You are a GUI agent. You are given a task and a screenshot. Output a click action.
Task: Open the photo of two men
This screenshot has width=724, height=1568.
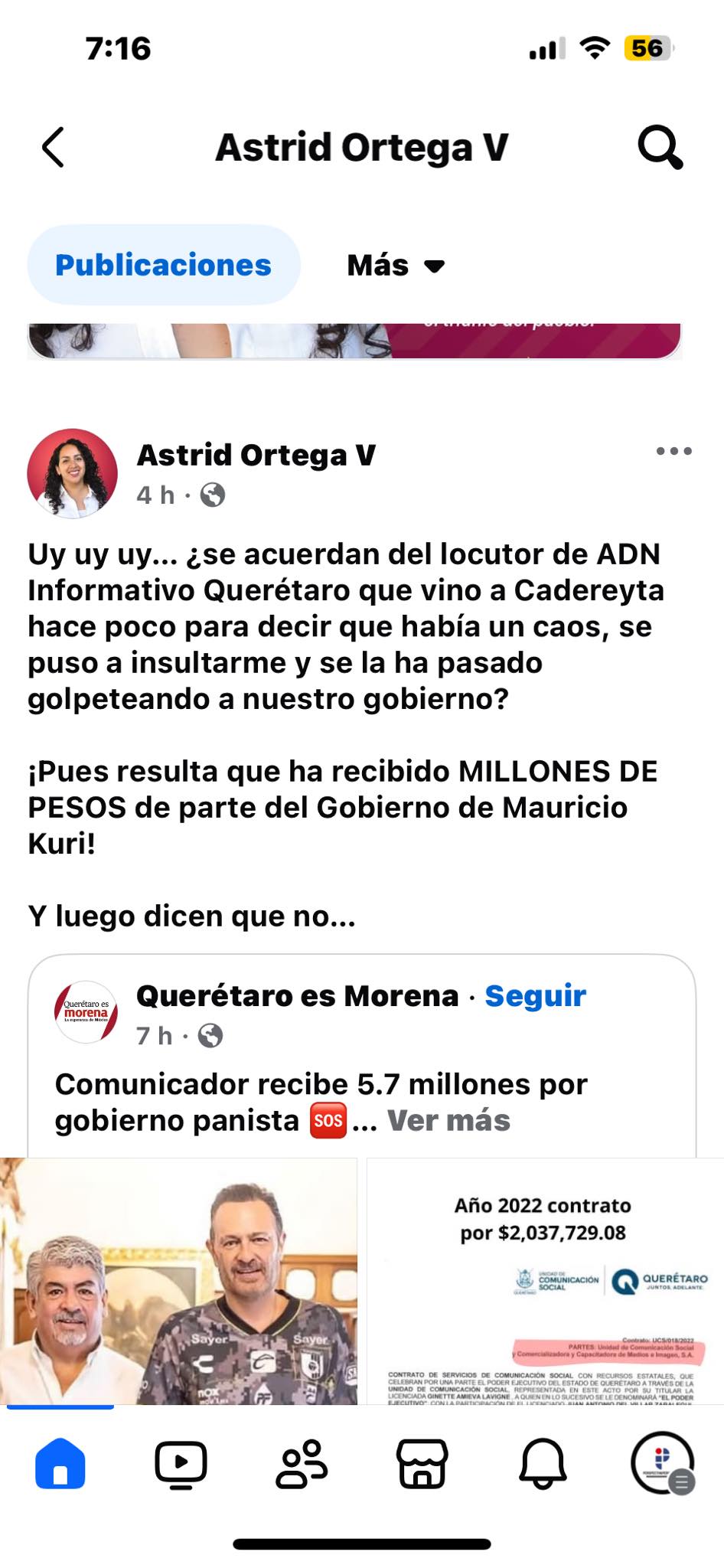(x=178, y=1281)
